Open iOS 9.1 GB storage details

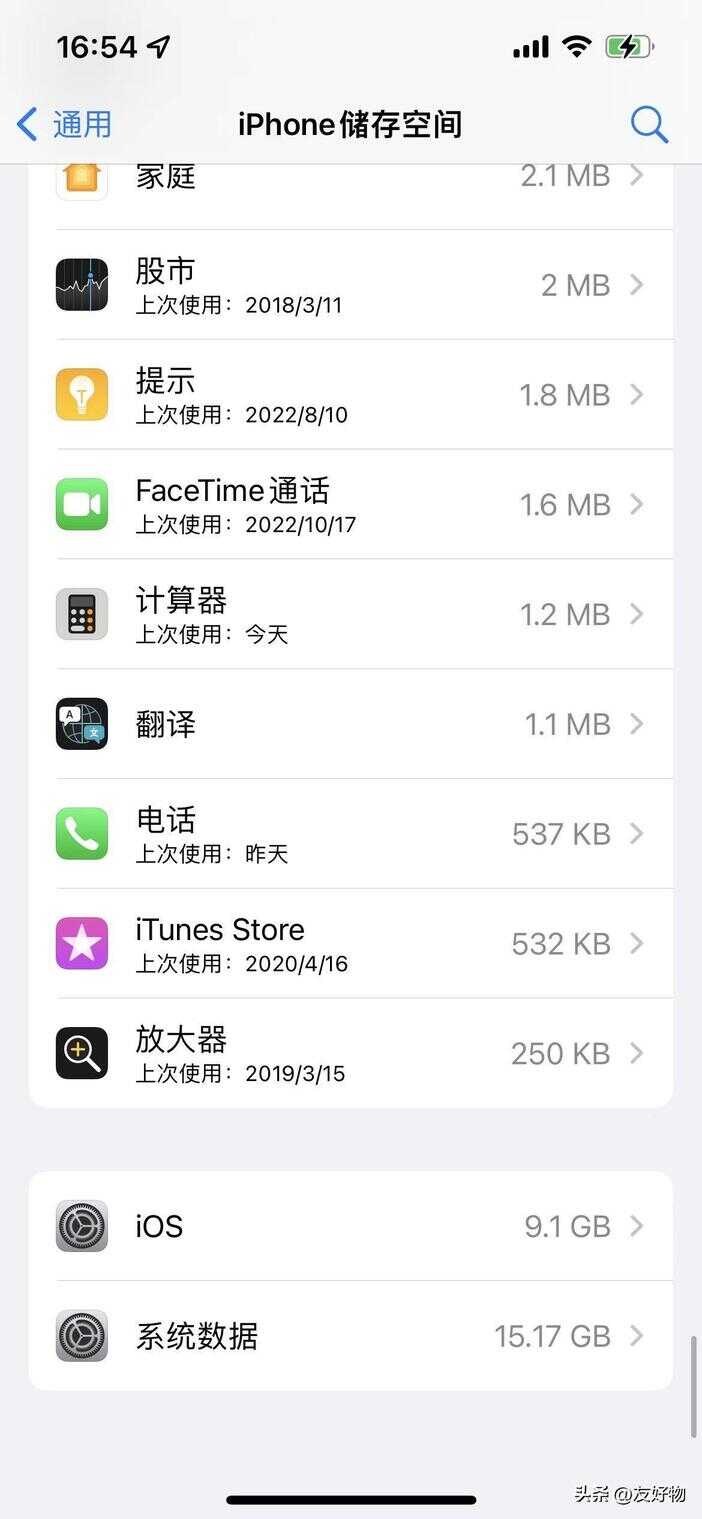[350, 1227]
